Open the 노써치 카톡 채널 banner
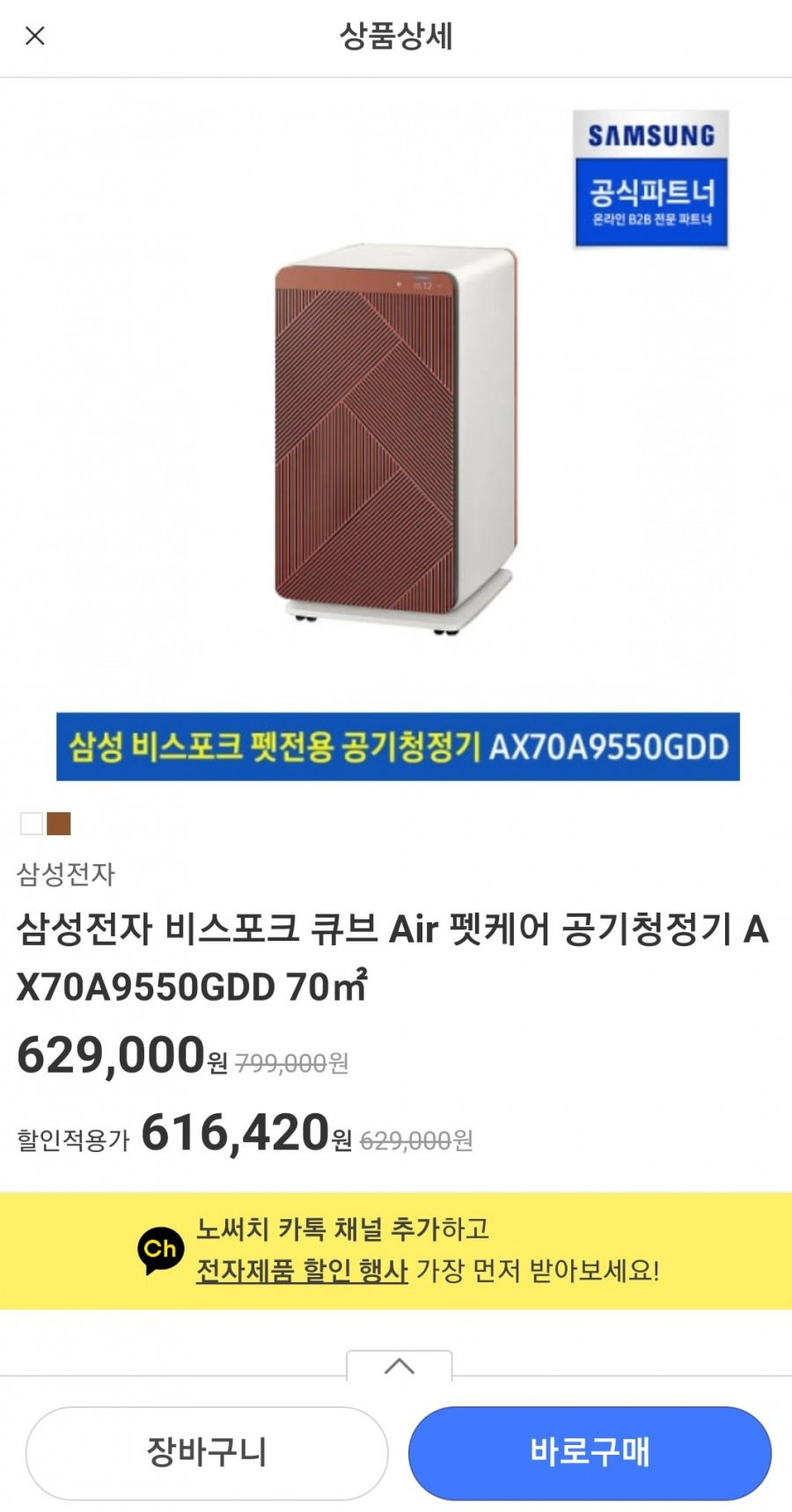792x1512 pixels. pos(396,1251)
